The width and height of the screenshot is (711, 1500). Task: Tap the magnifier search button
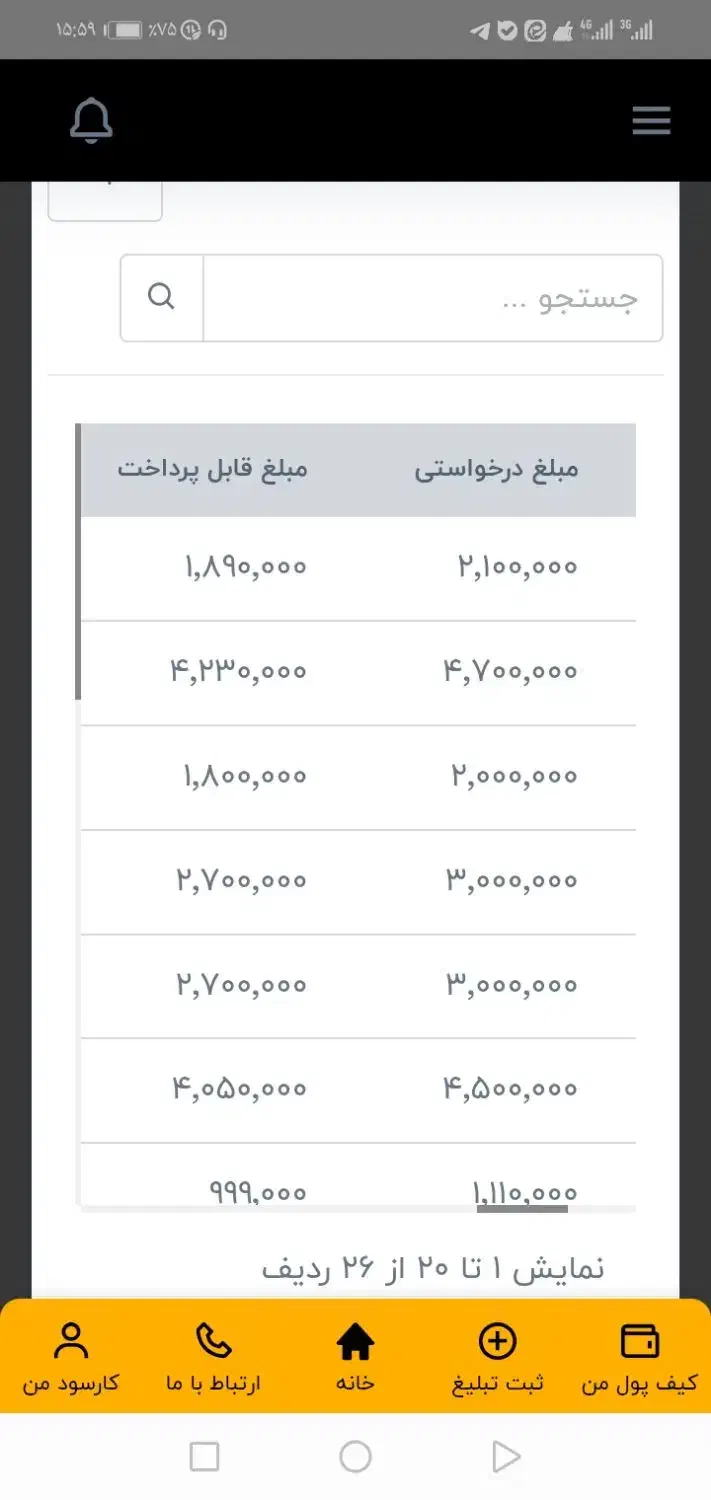click(162, 298)
